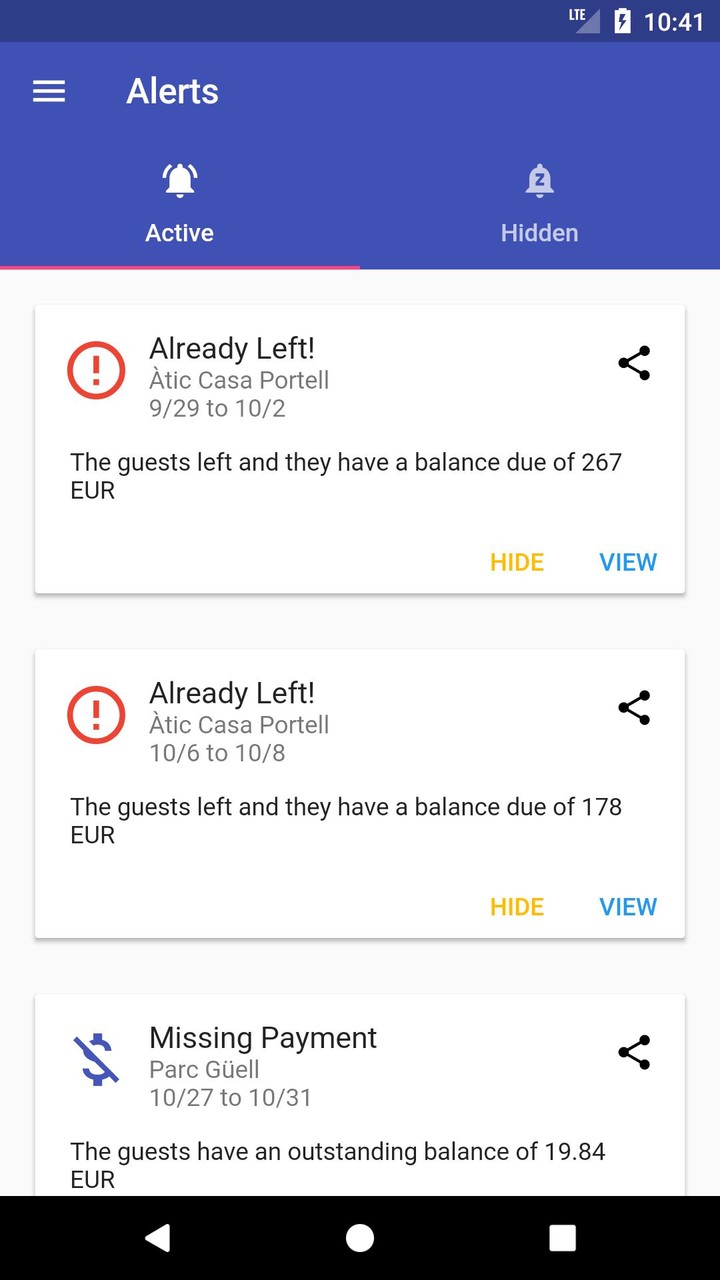View the 267 EUR balance alert
The height and width of the screenshot is (1280, 720).
pos(628,562)
